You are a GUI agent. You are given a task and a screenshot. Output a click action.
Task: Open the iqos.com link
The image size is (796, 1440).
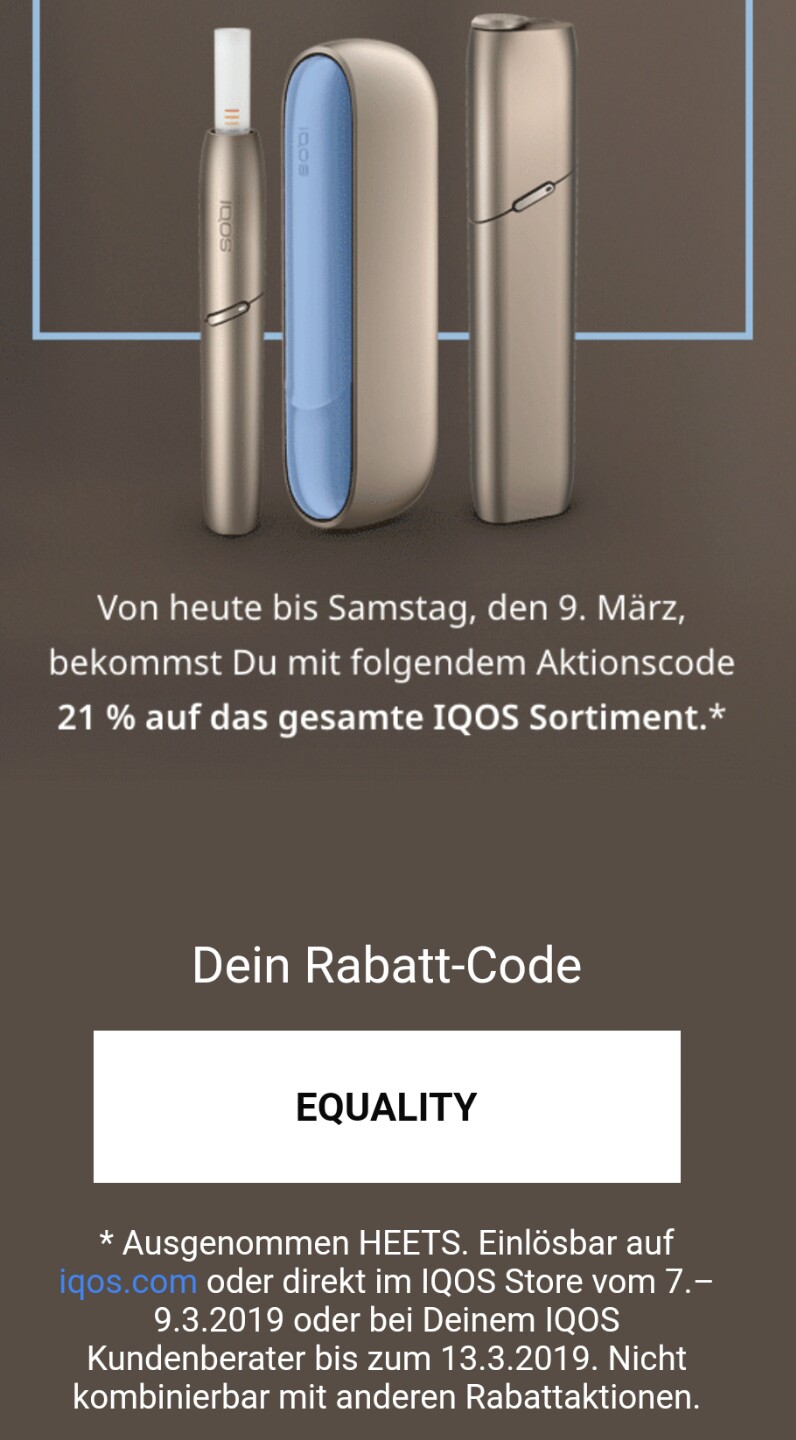[x=128, y=1282]
